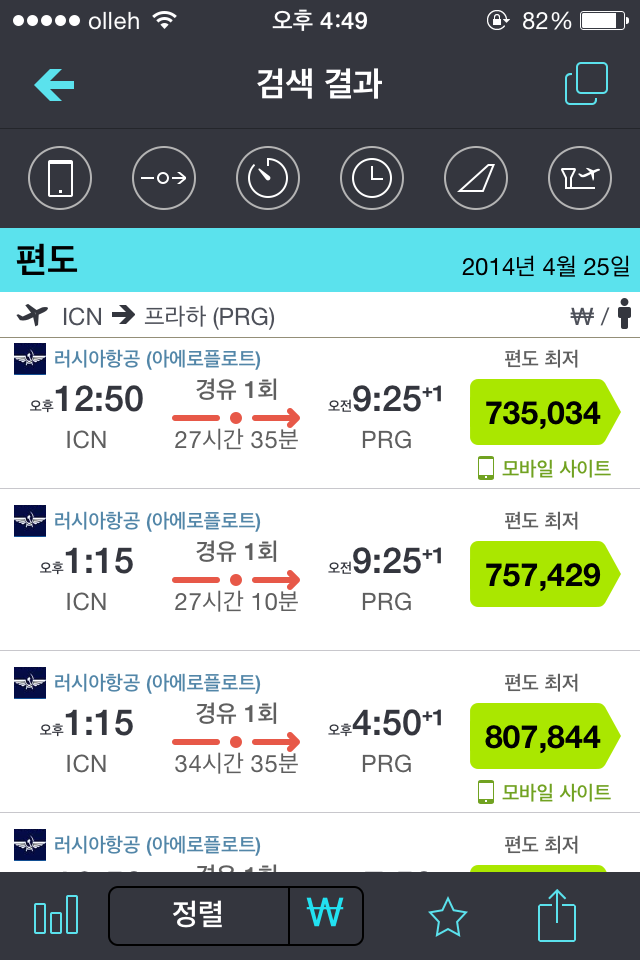Select the 757,429 price button
Image resolution: width=640 pixels, height=960 pixels.
pyautogui.click(x=543, y=574)
